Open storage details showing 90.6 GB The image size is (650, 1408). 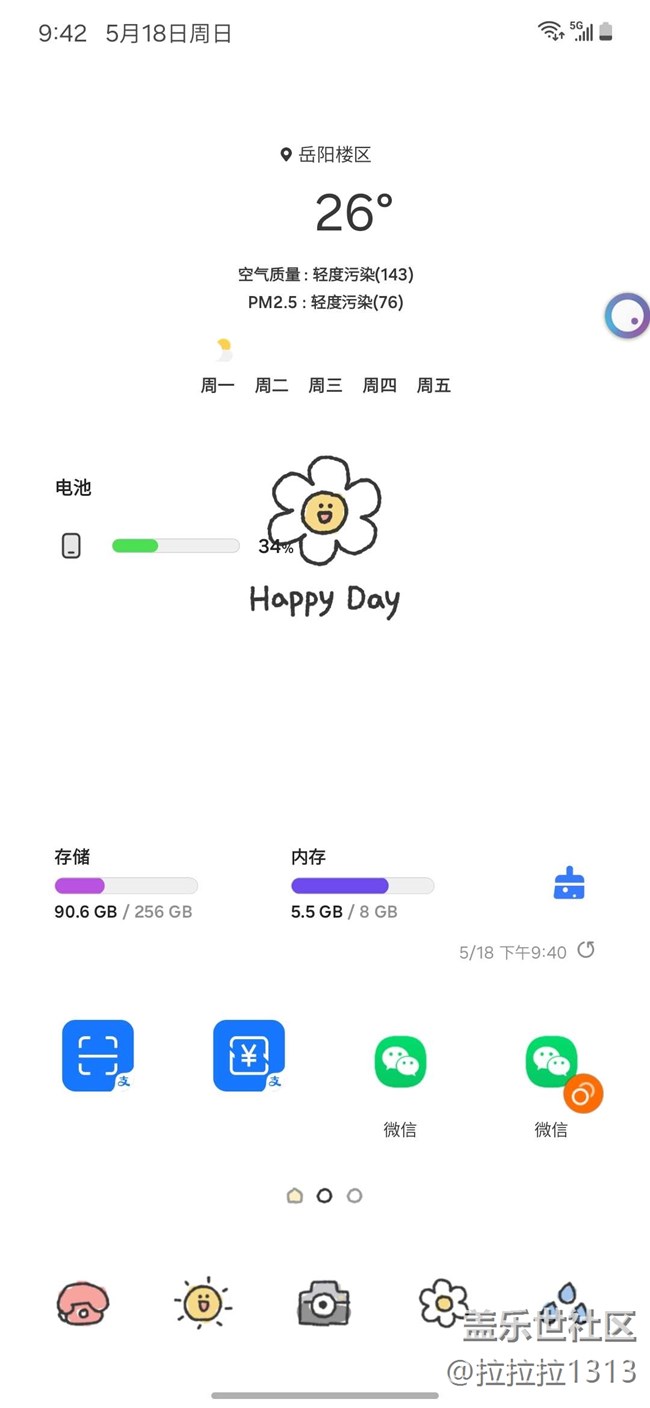[x=126, y=884]
